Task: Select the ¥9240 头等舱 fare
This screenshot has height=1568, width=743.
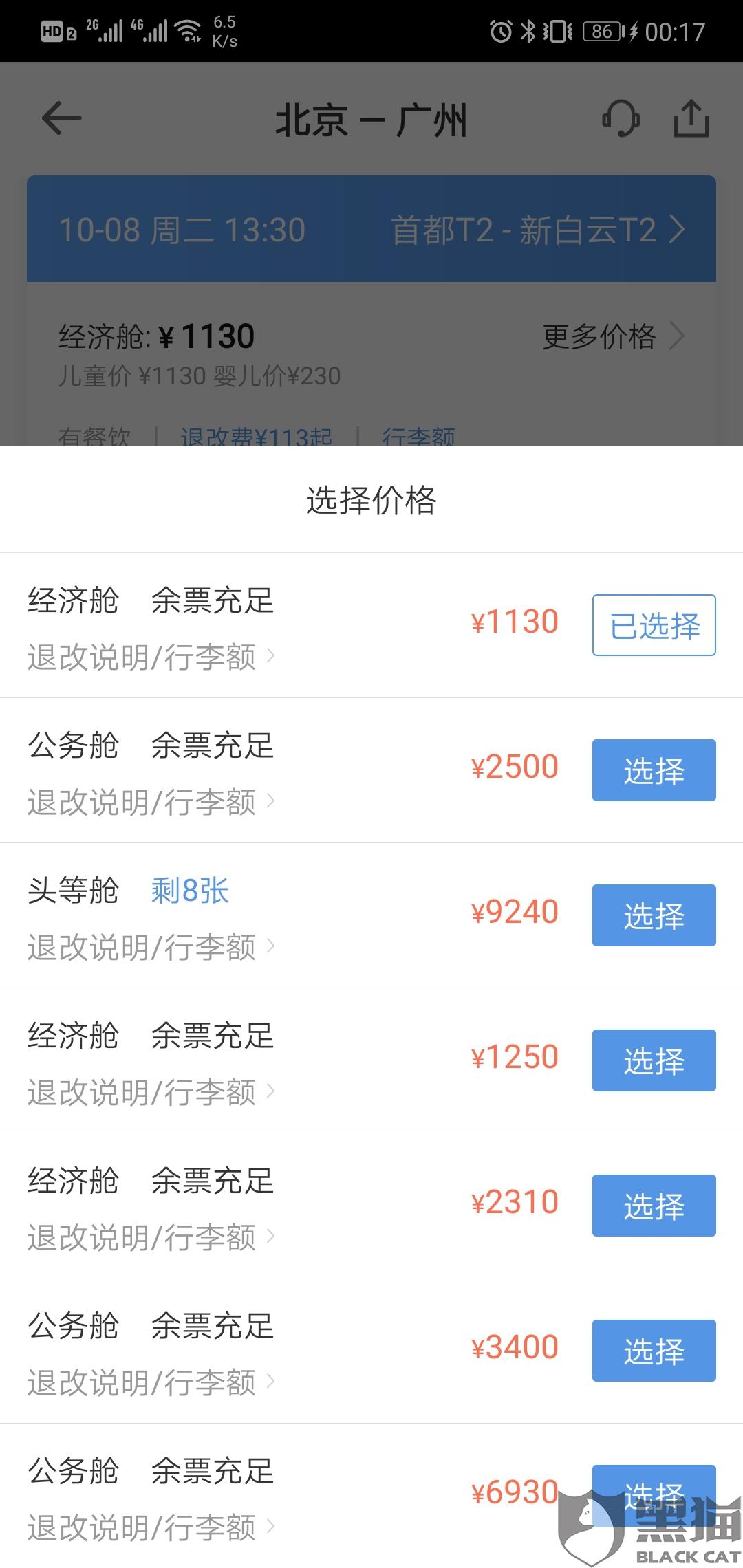Action: click(654, 915)
